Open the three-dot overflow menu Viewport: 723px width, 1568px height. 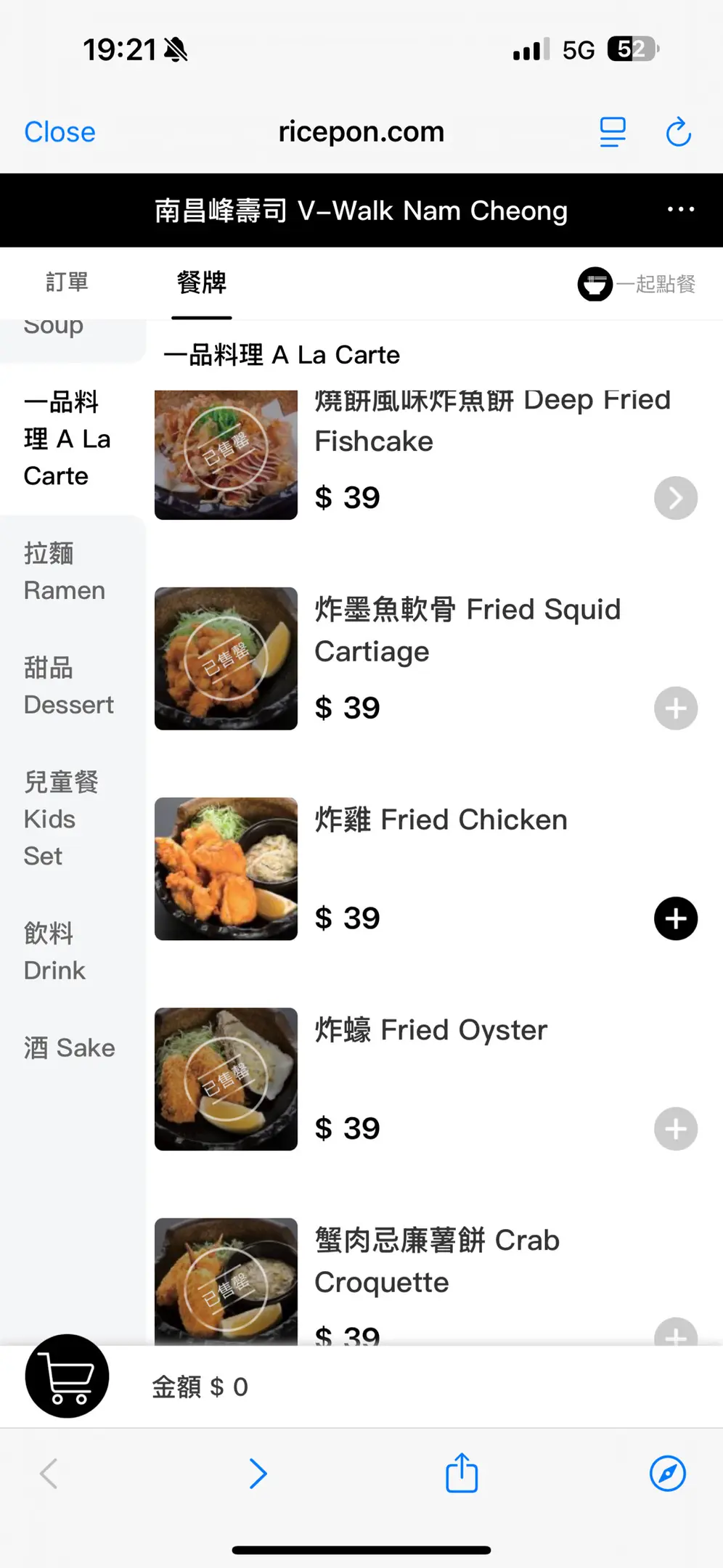680,210
